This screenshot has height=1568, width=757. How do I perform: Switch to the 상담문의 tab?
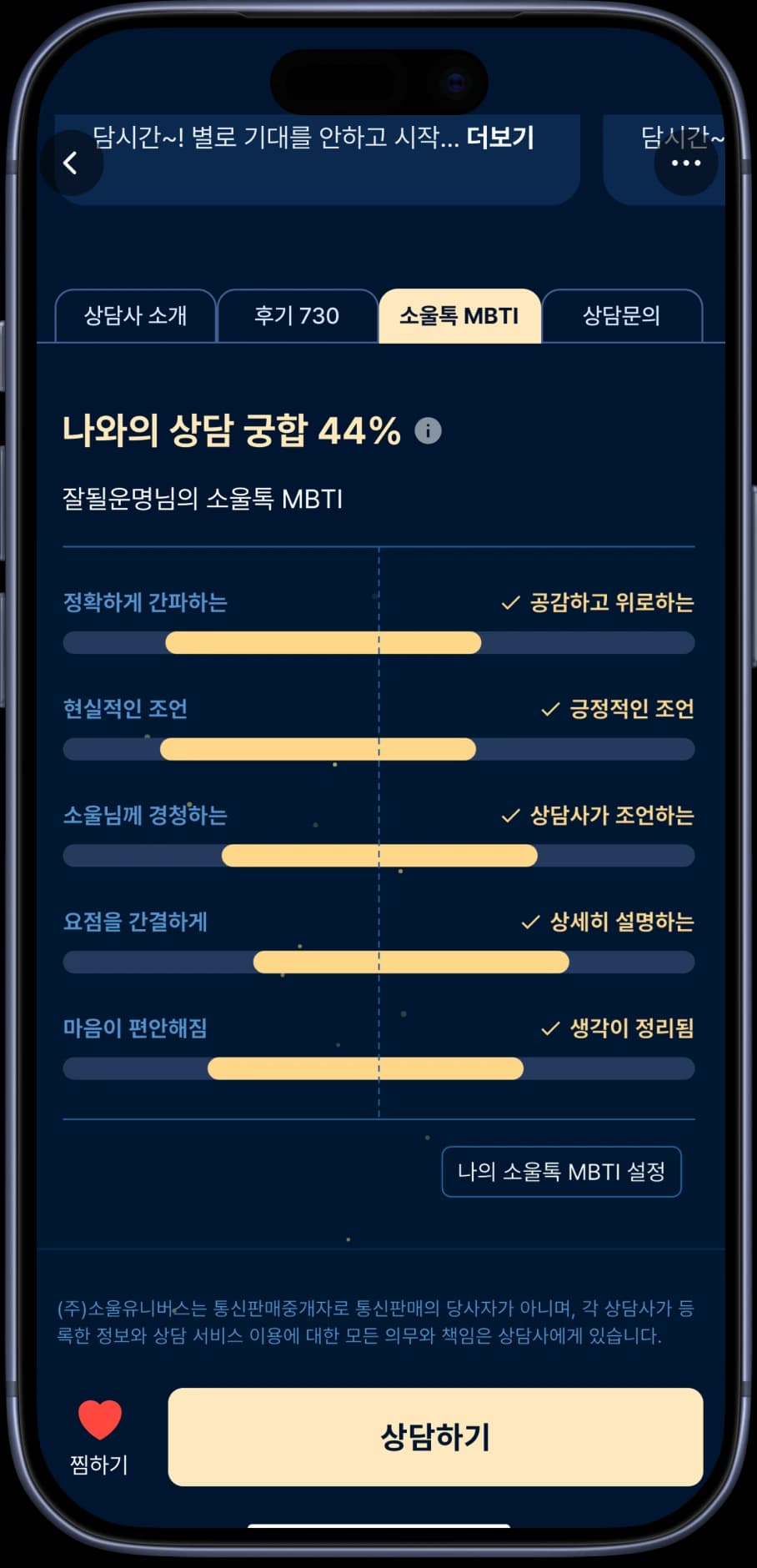click(x=621, y=316)
